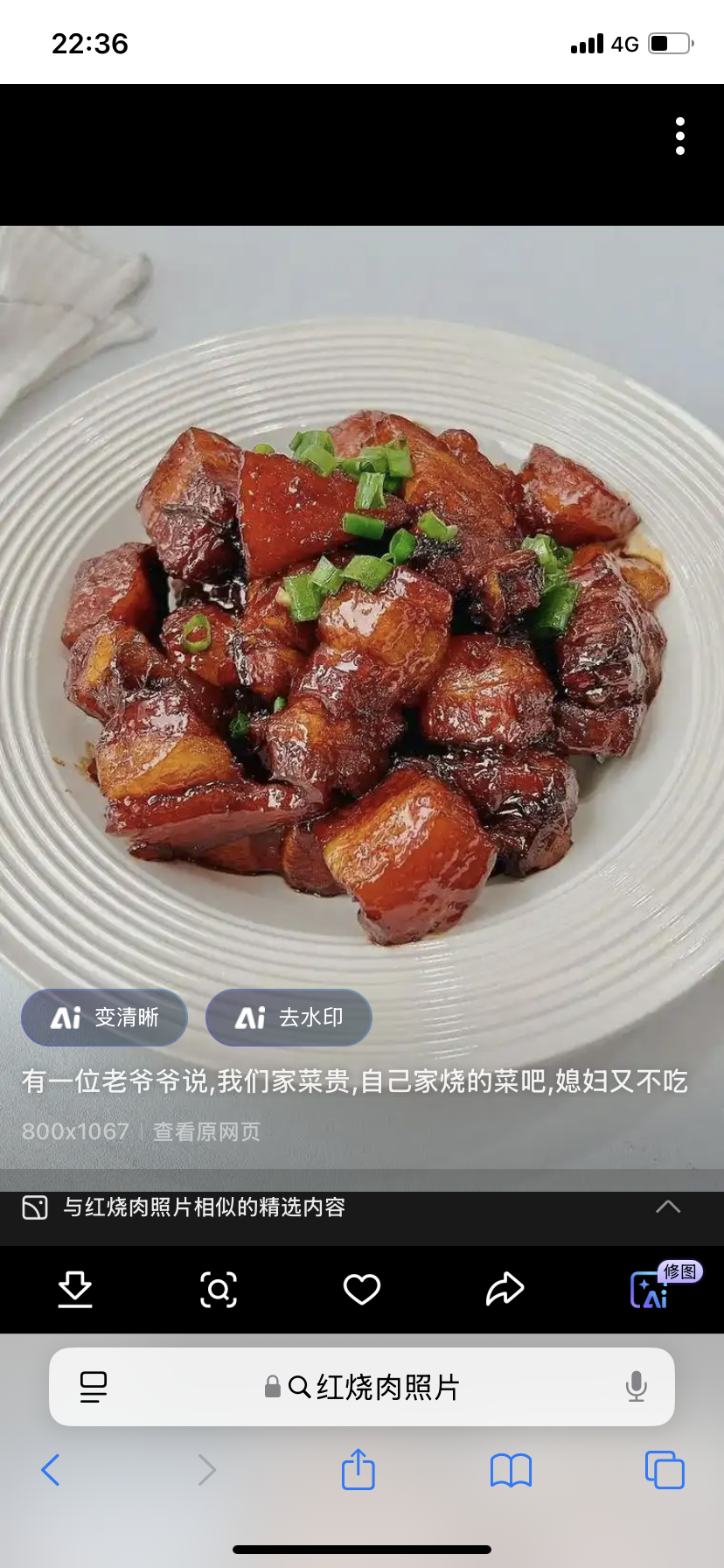Start a visual search on this image
Viewport: 724px width, 1568px height.
(x=219, y=1289)
